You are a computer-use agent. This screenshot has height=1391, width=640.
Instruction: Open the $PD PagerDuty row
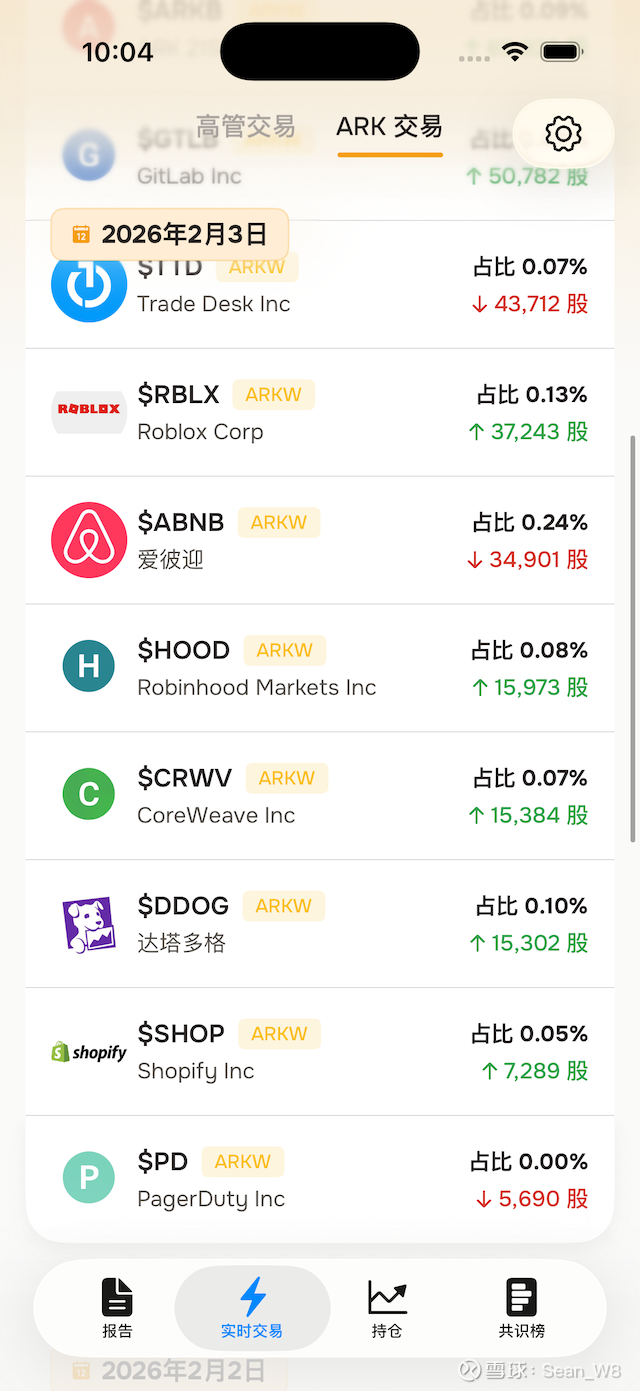coord(320,1180)
